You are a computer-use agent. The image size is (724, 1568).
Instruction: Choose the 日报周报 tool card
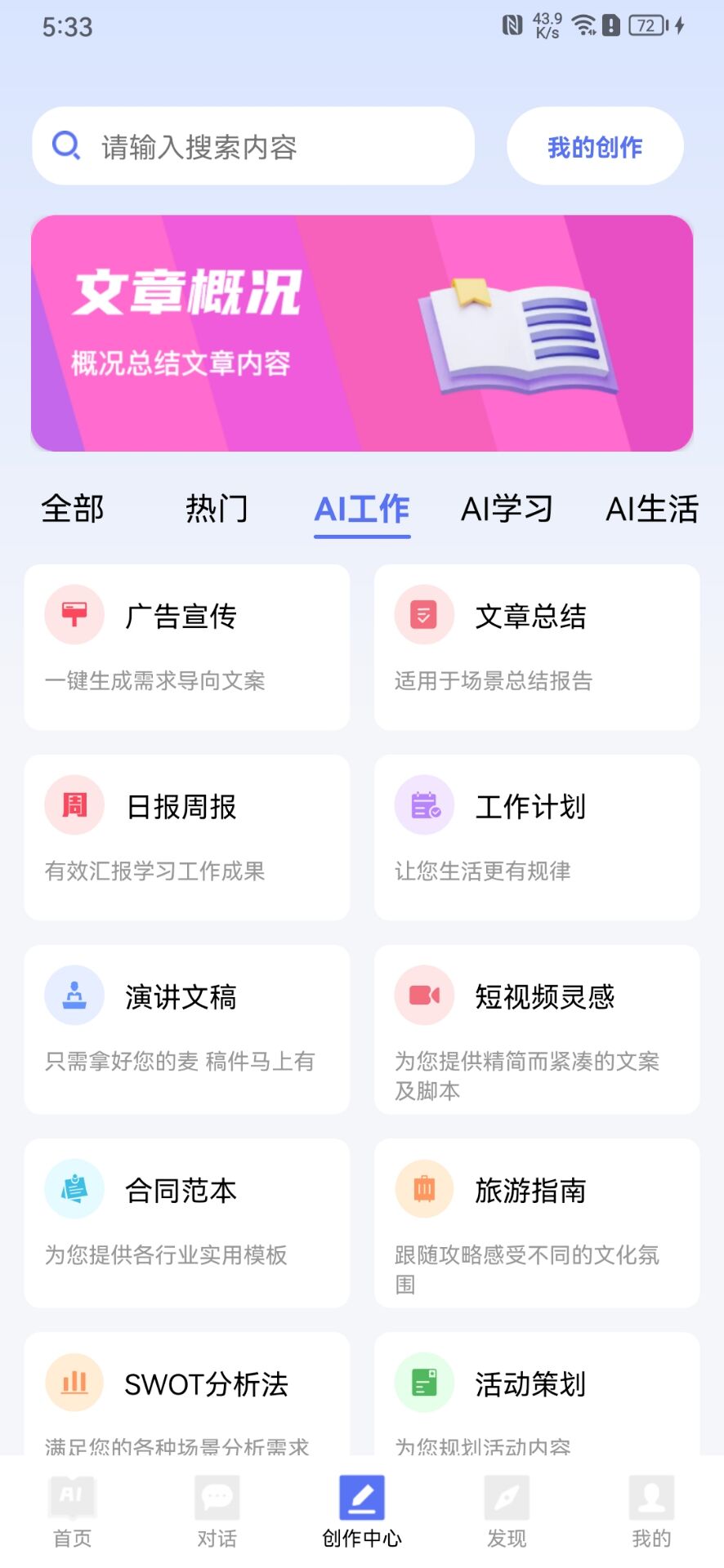coord(187,837)
